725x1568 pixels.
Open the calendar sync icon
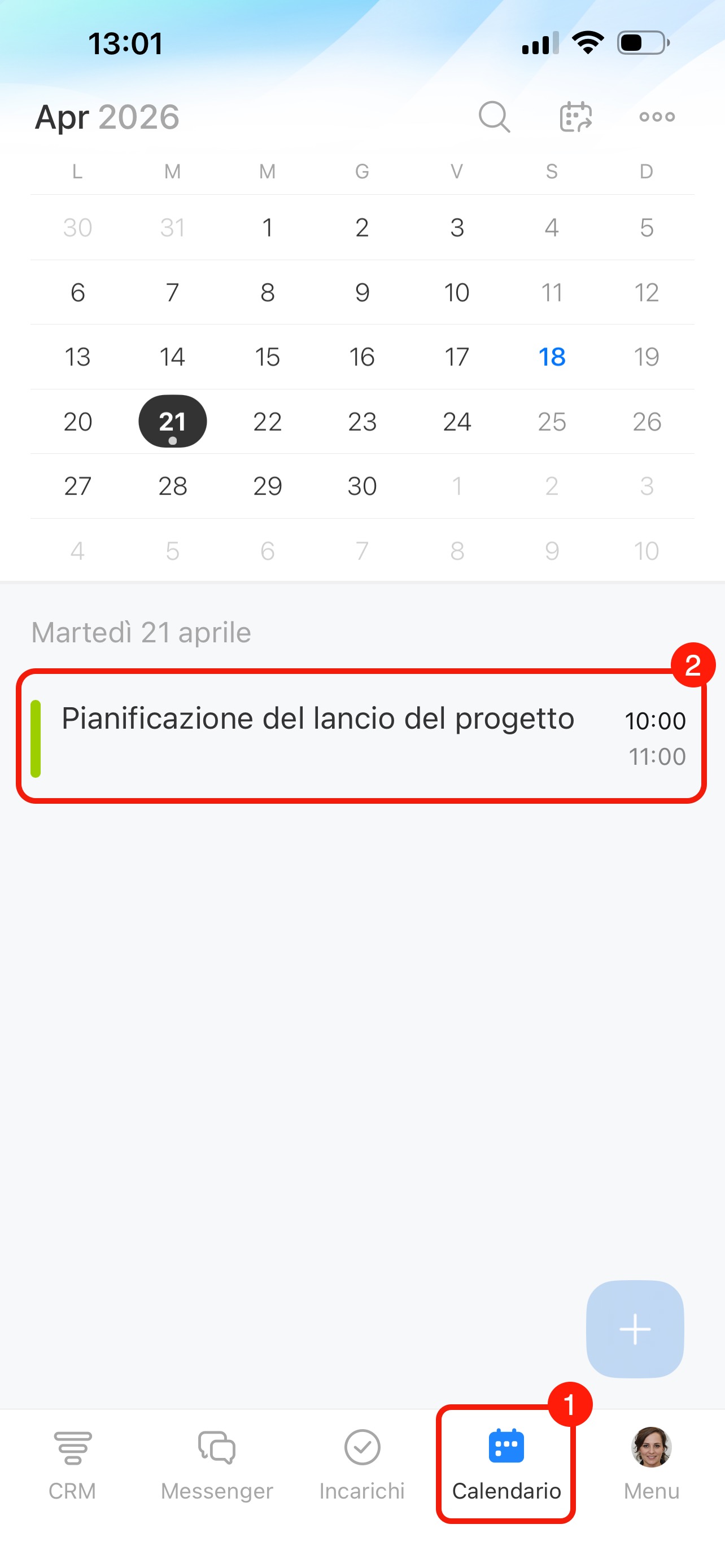tap(575, 116)
